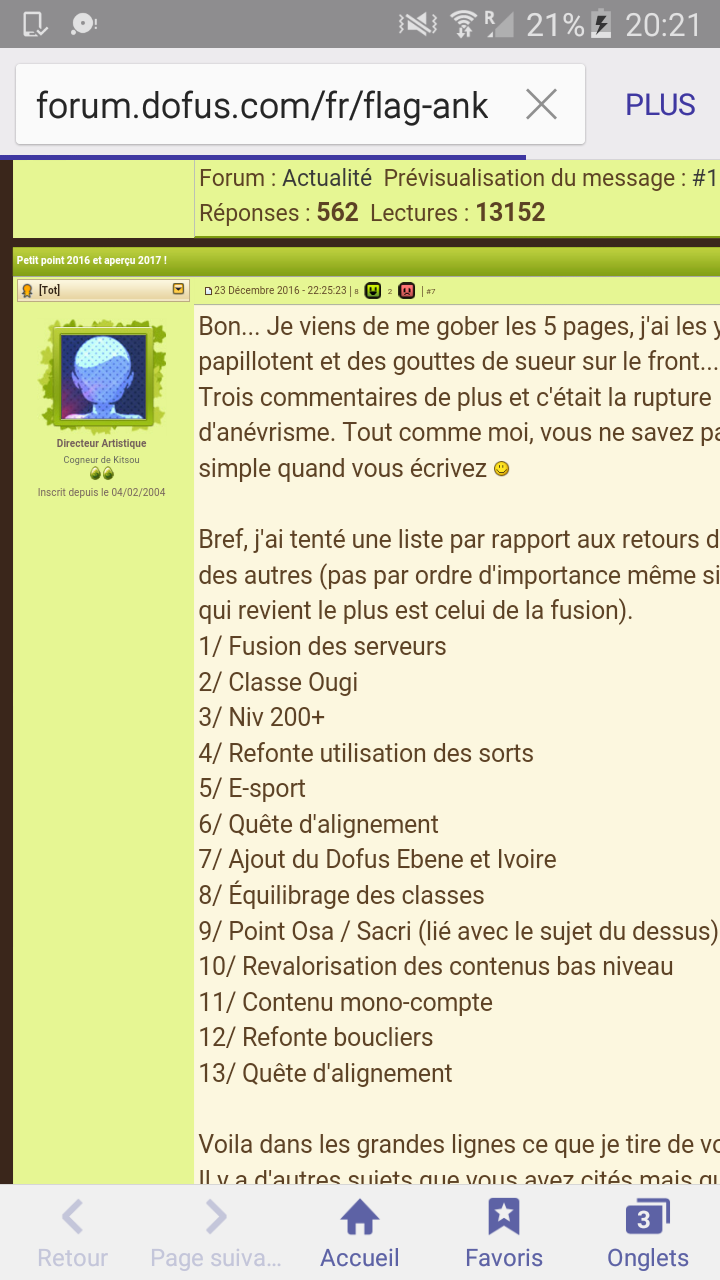Downvote the post with the red smiley
This screenshot has height=1280, width=720.
coord(407,291)
